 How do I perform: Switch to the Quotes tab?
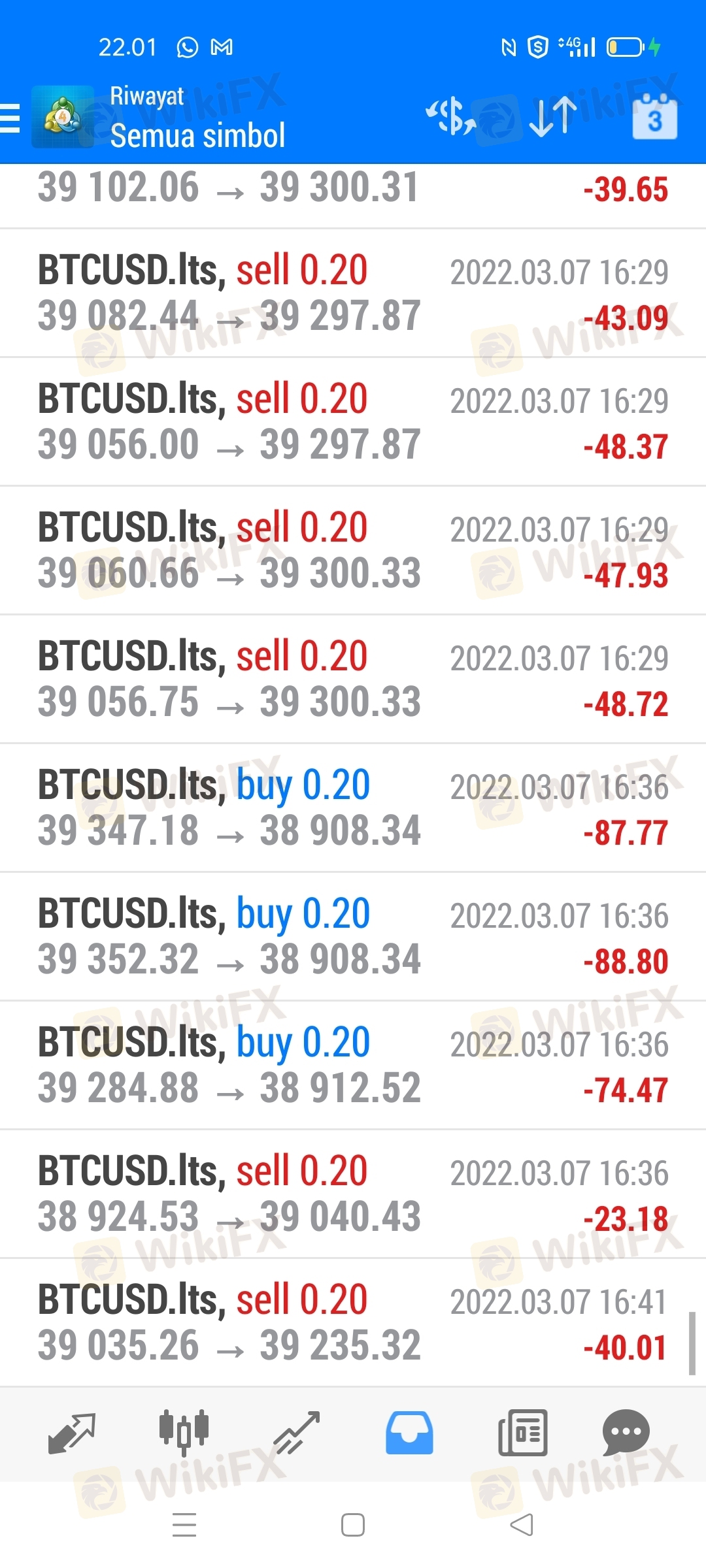coord(72,1433)
